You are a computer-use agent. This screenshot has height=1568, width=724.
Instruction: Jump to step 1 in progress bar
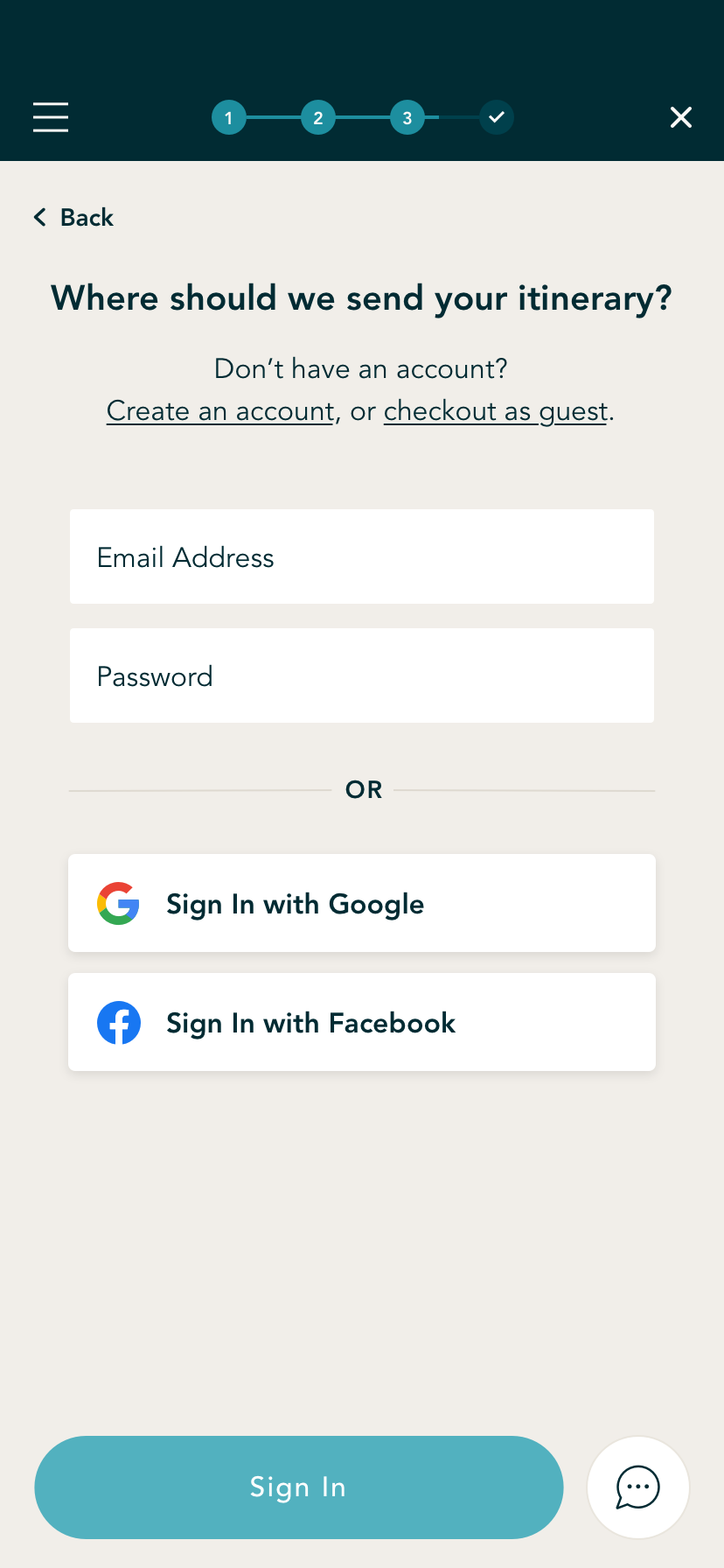(229, 117)
